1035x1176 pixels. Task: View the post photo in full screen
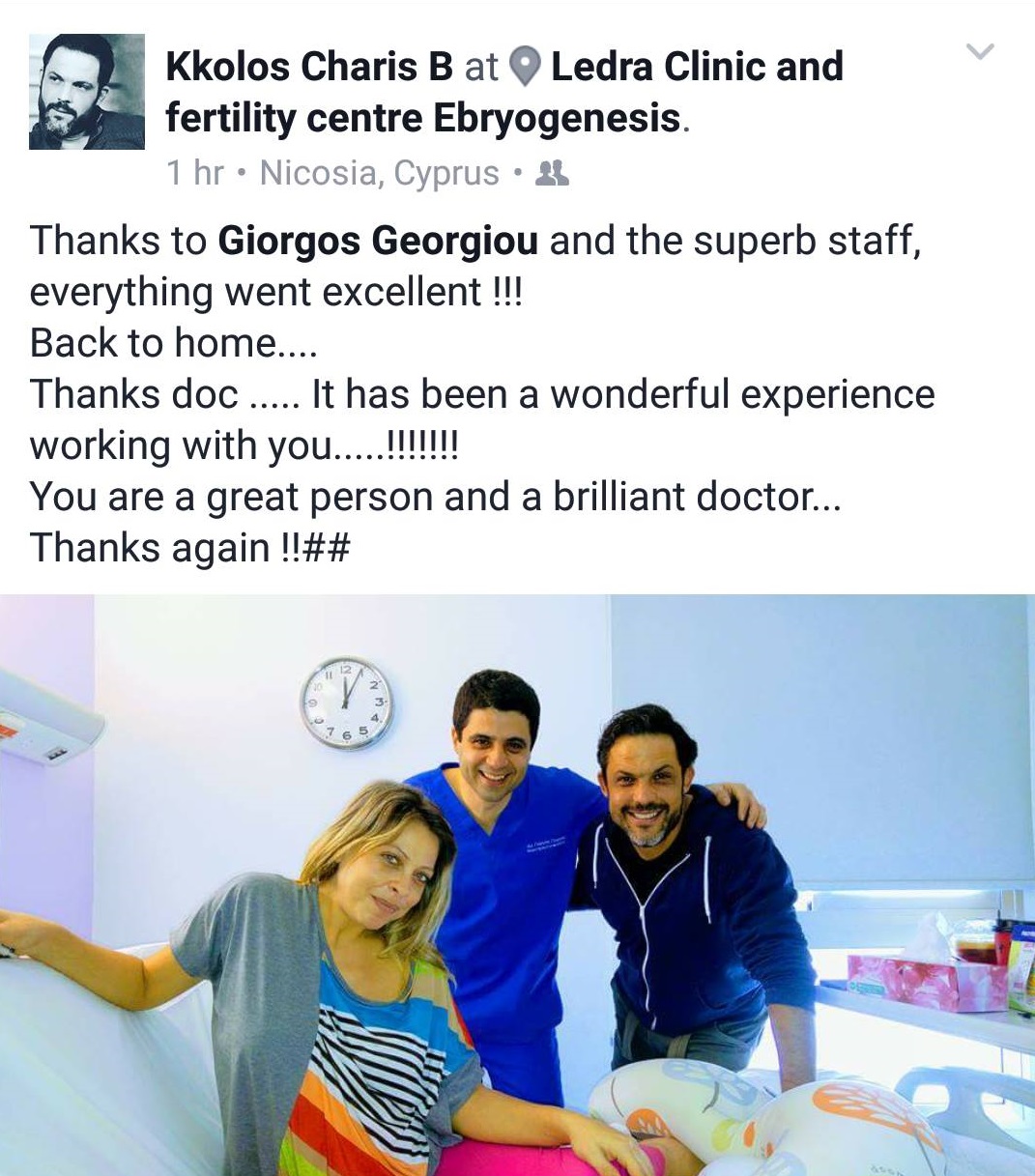tap(517, 884)
